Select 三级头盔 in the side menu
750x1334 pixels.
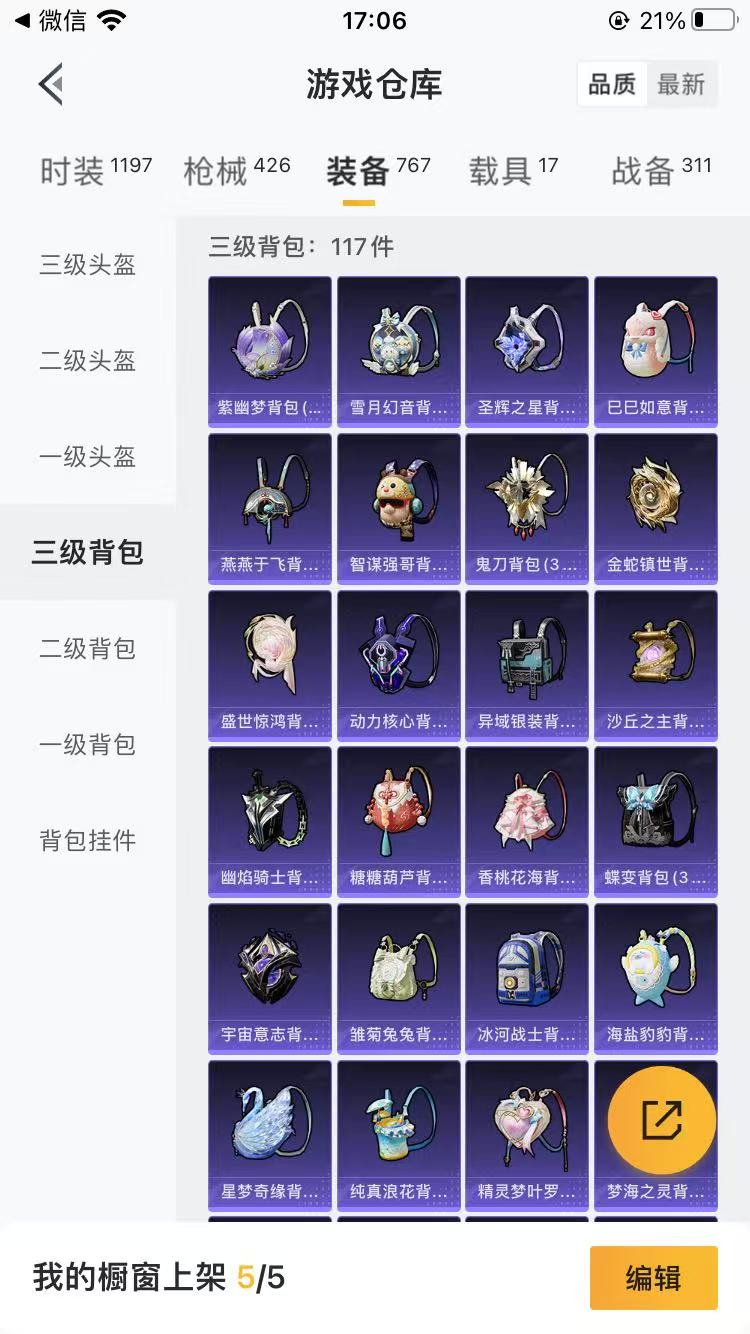click(x=88, y=265)
